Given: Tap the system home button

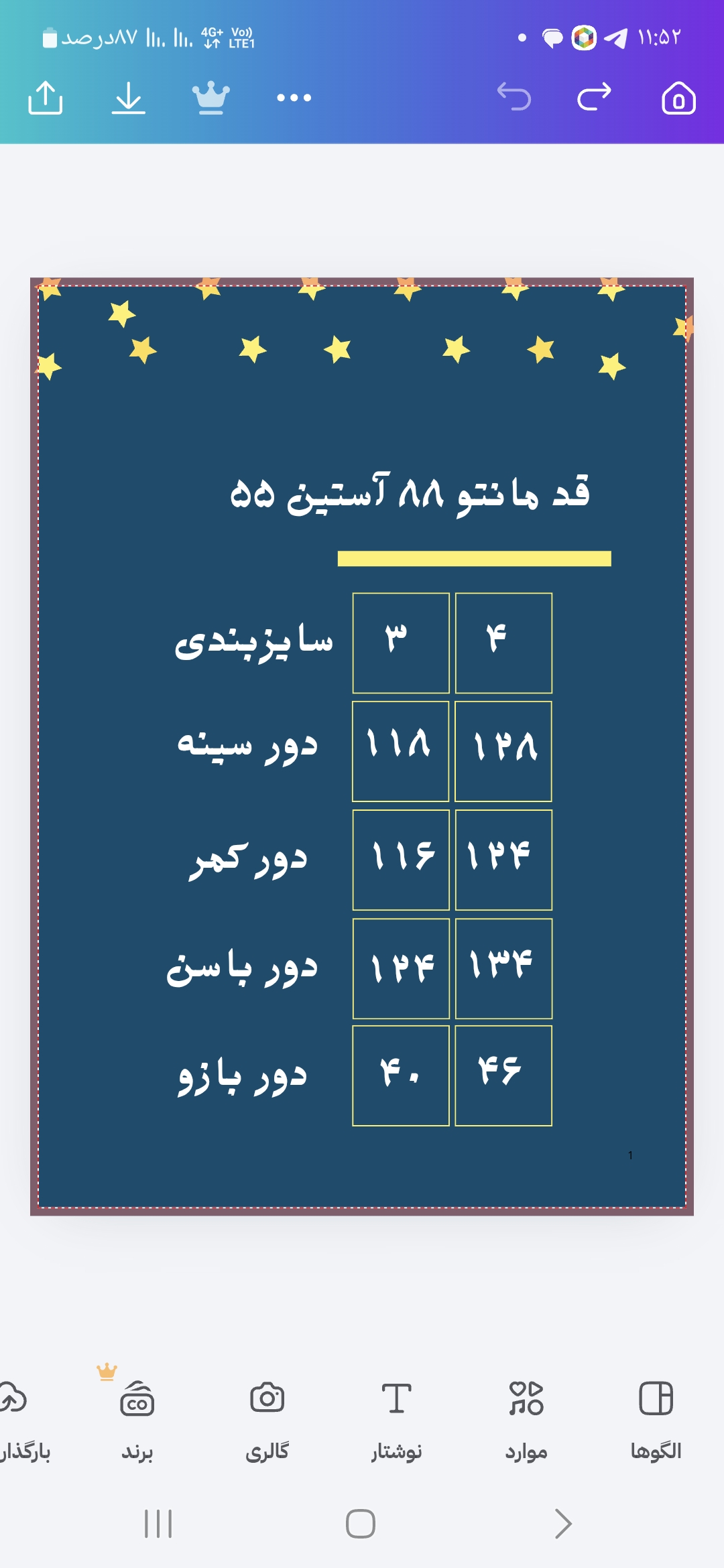Looking at the screenshot, I should 361,1524.
